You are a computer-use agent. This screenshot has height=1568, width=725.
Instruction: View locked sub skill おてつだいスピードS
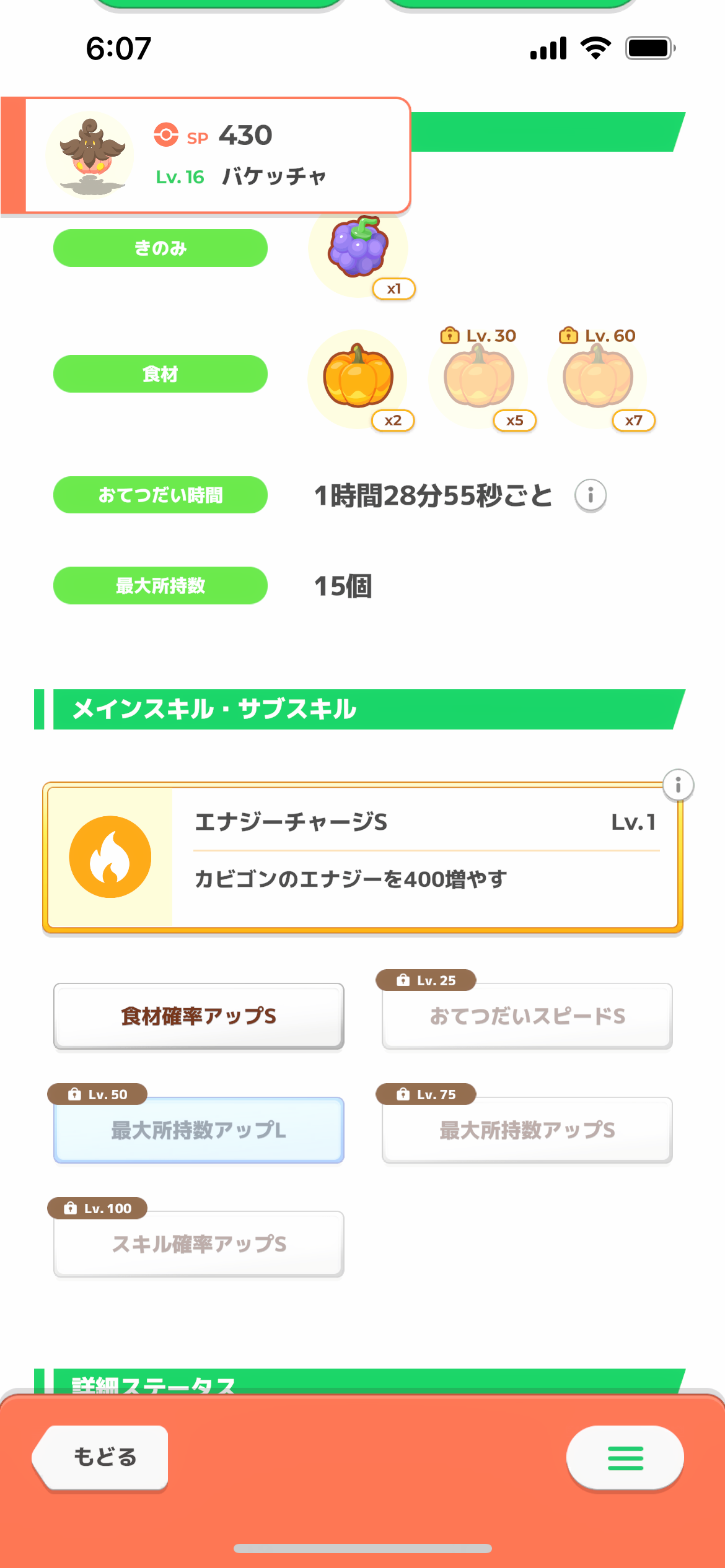pyautogui.click(x=527, y=1016)
